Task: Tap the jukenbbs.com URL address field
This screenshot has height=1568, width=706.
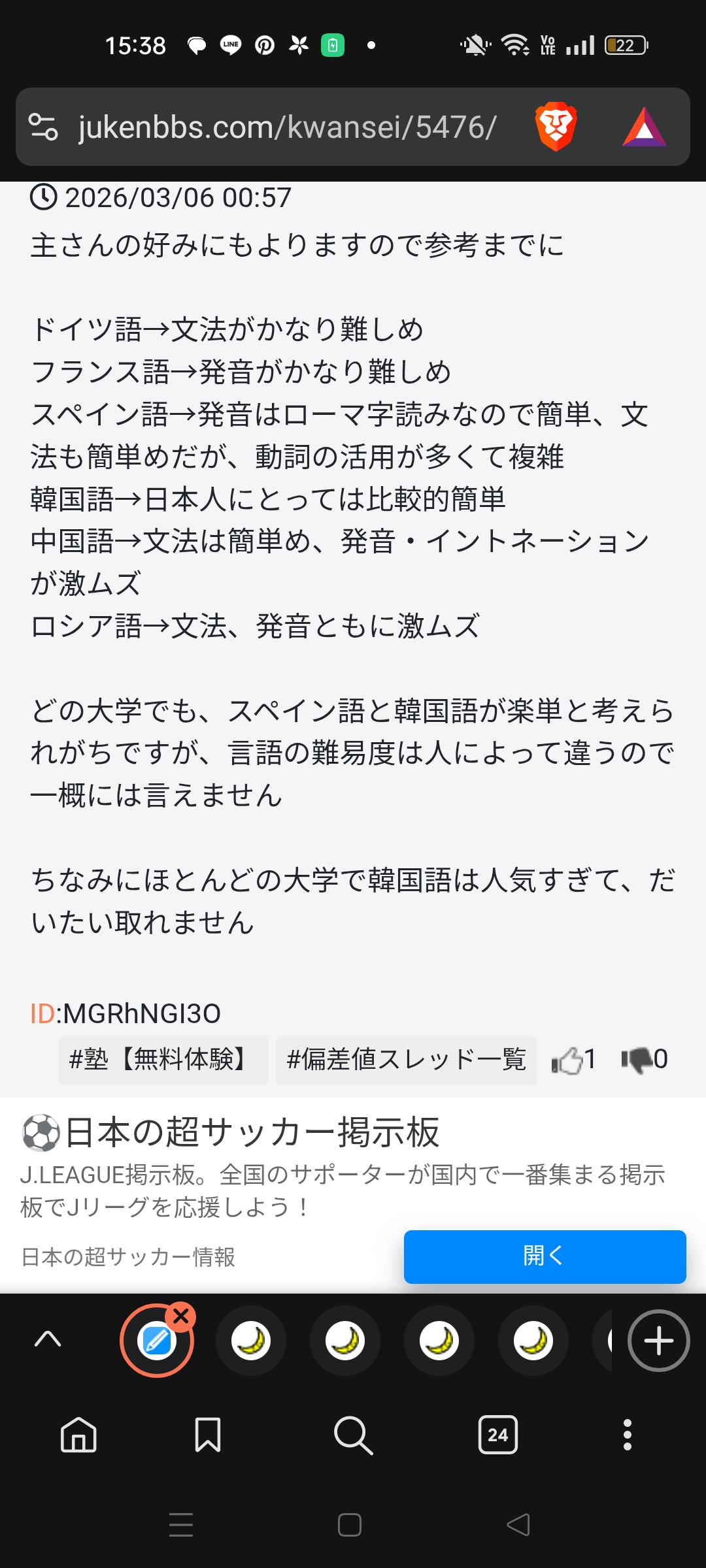Action: [x=288, y=127]
